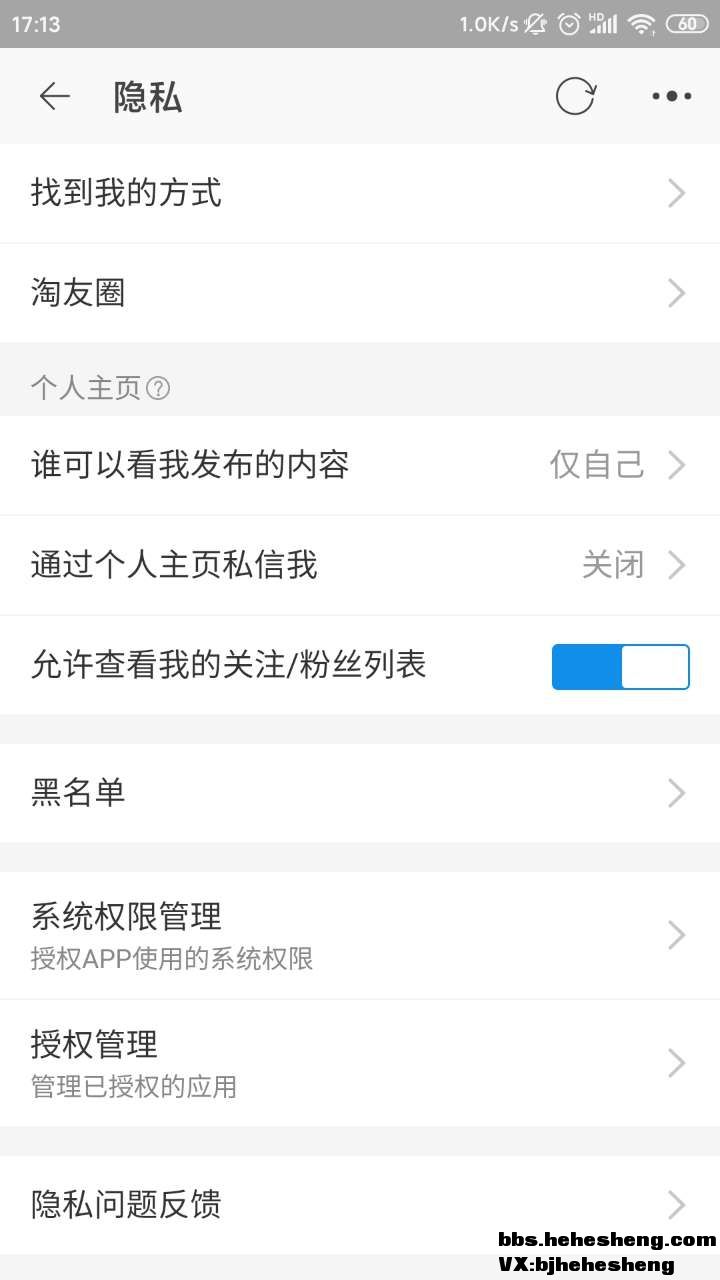Open 授权管理 to manage authorized apps
This screenshot has width=720, height=1280.
[360, 1062]
